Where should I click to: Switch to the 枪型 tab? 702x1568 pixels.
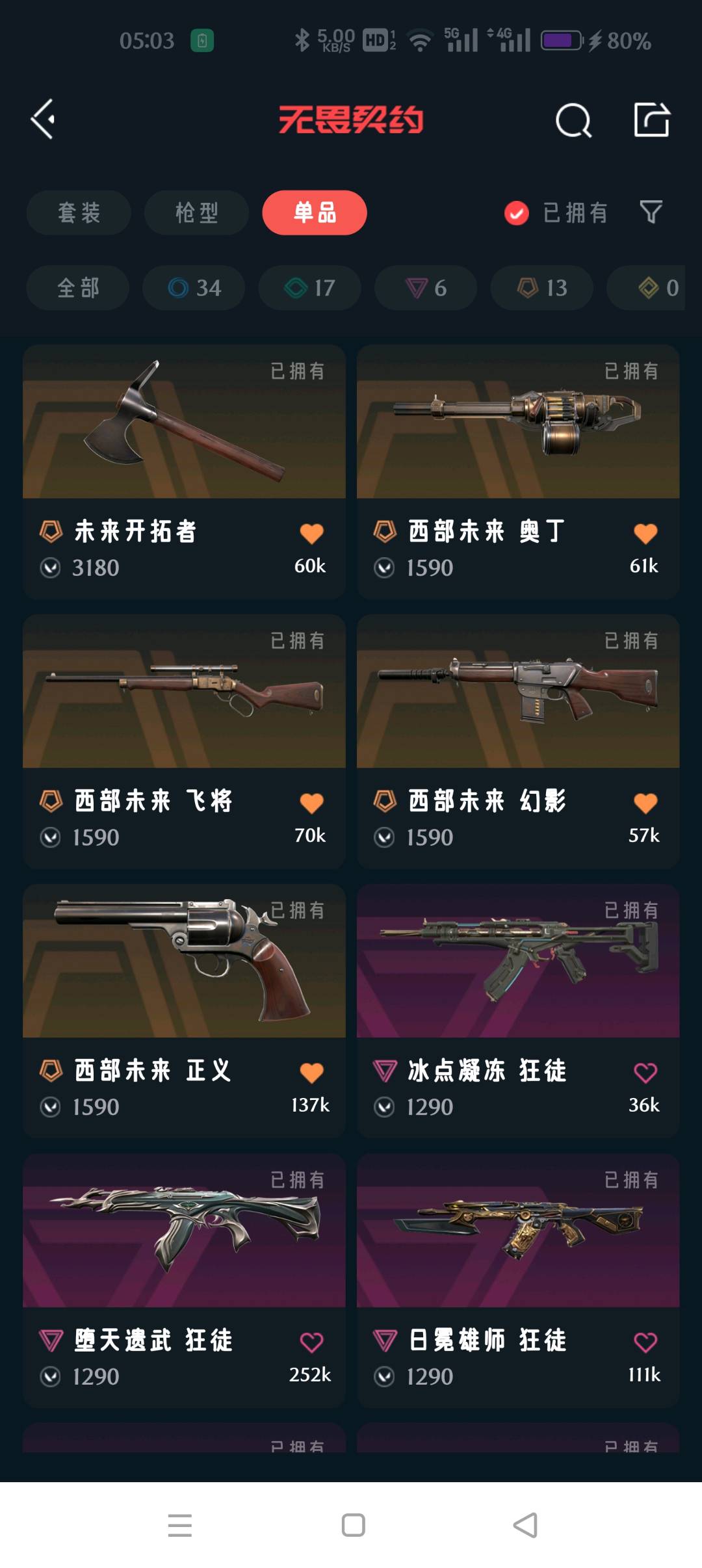[196, 213]
